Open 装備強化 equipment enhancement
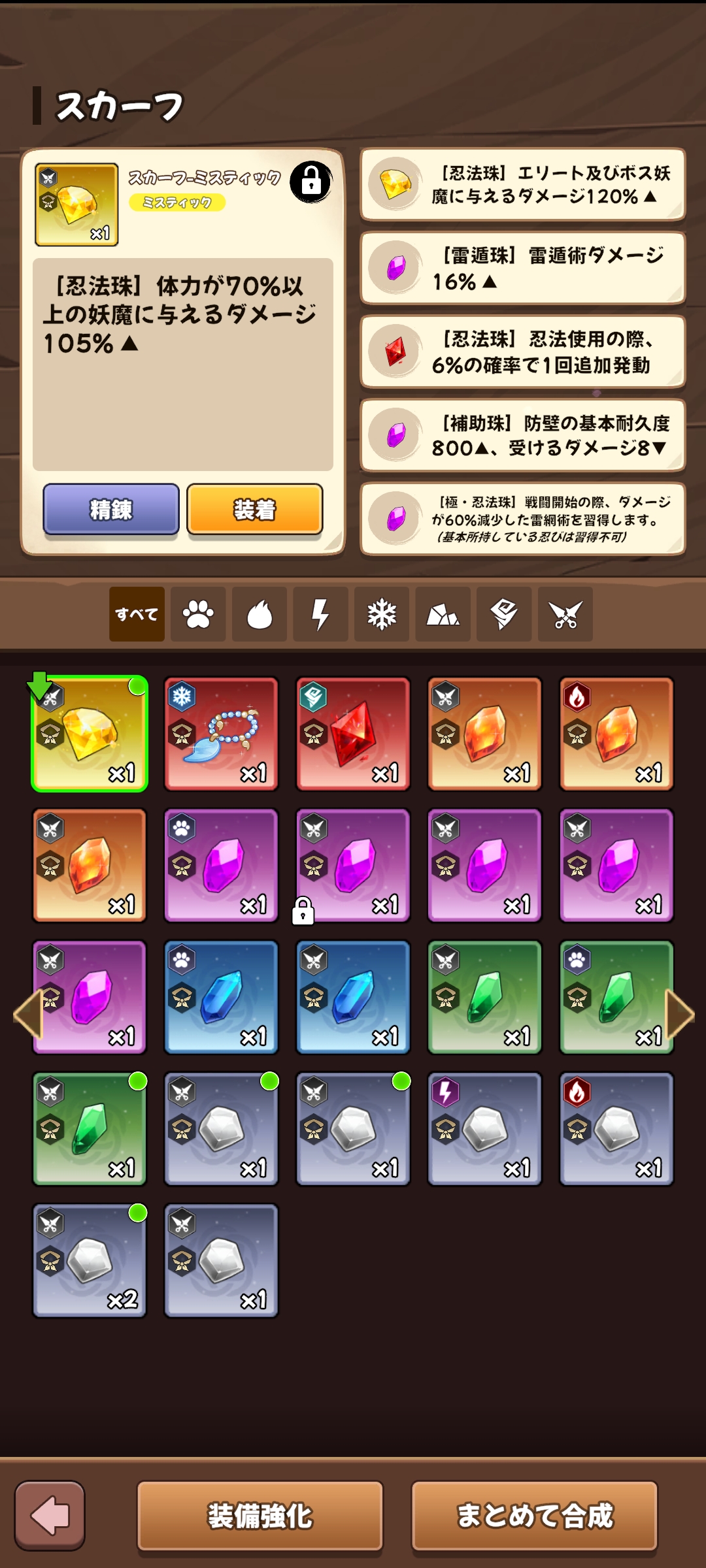The image size is (706, 1568). point(260,1516)
